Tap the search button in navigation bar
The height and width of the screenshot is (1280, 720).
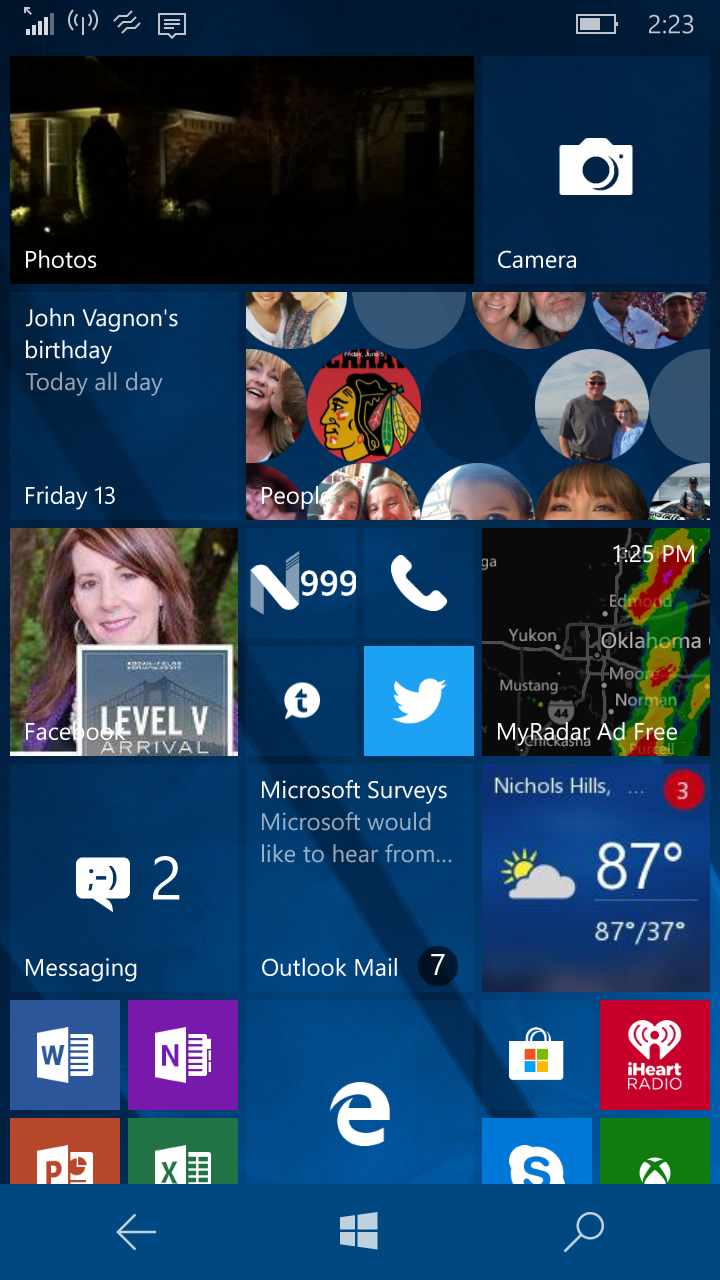(584, 1232)
